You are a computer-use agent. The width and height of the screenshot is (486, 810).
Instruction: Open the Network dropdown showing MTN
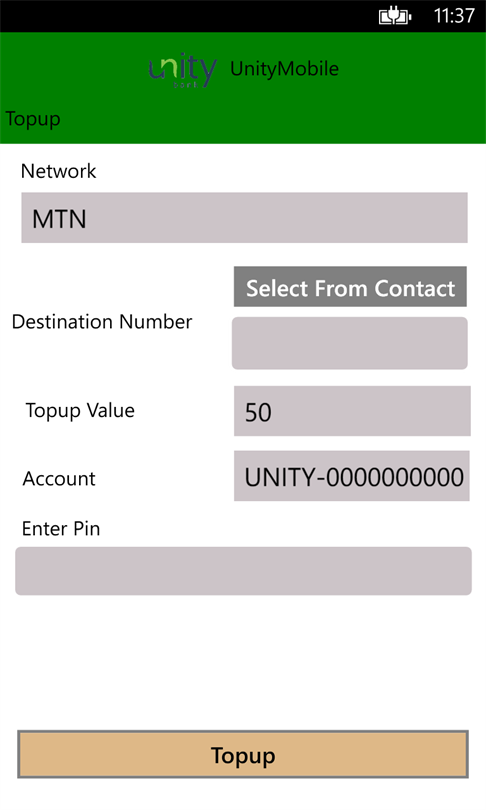point(244,217)
